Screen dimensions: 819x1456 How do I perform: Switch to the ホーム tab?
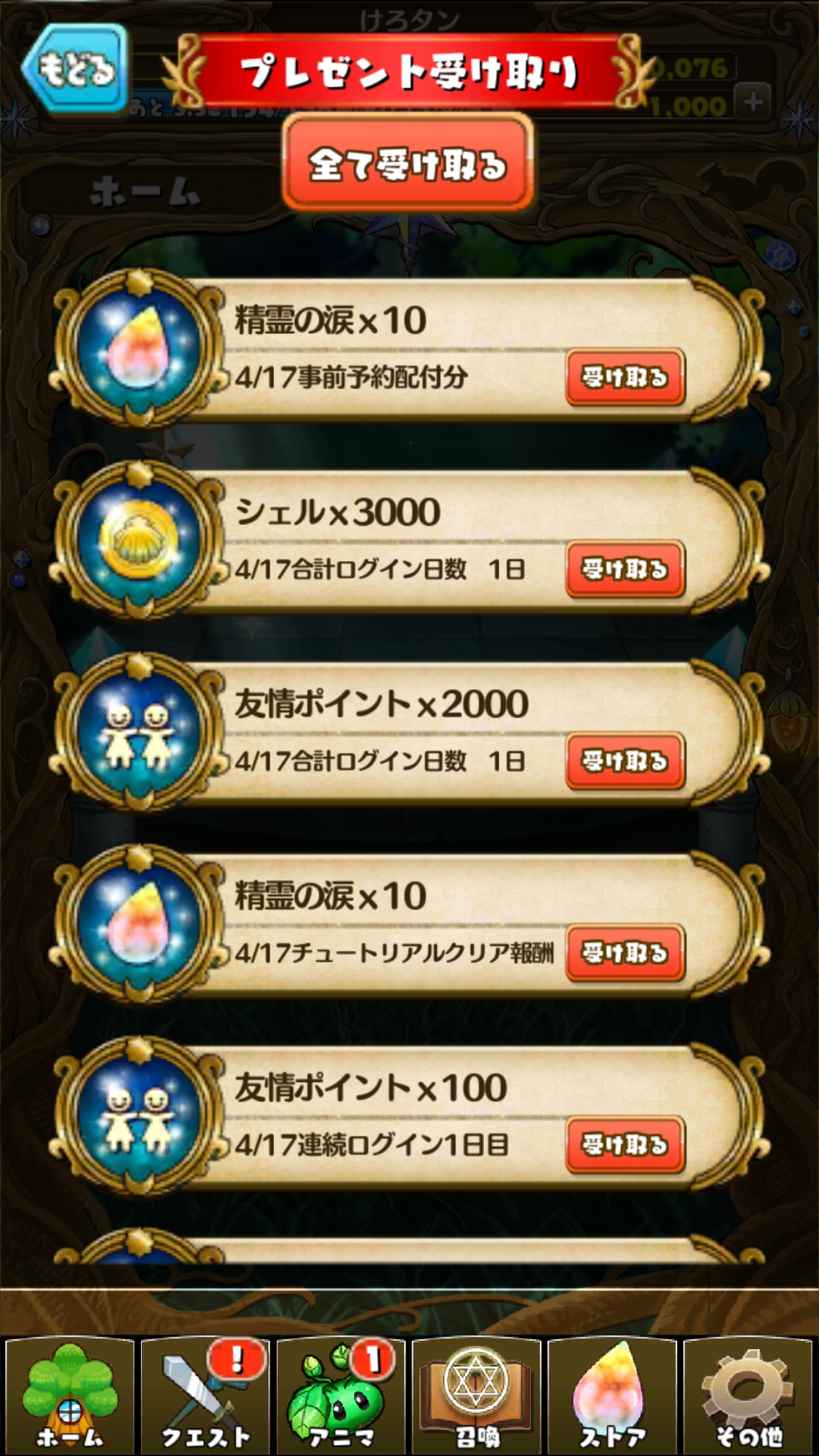point(70,1397)
